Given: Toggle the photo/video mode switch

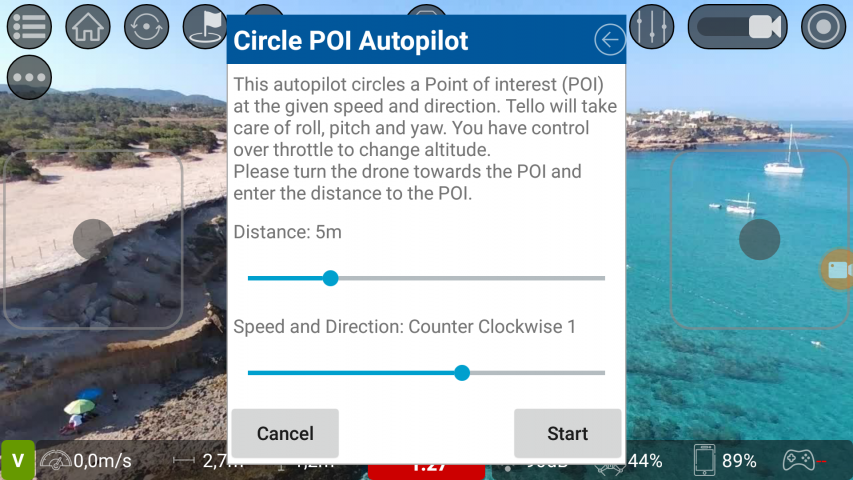Looking at the screenshot, I should click(738, 27).
